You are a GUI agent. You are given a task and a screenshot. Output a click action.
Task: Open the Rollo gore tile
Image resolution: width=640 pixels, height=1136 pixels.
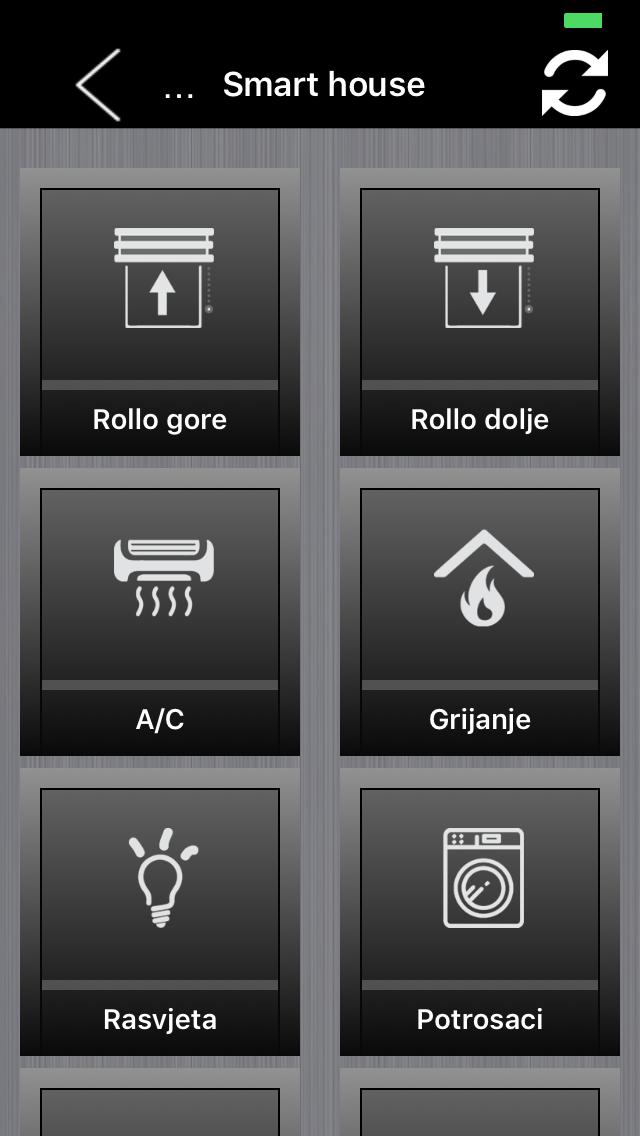[160, 314]
